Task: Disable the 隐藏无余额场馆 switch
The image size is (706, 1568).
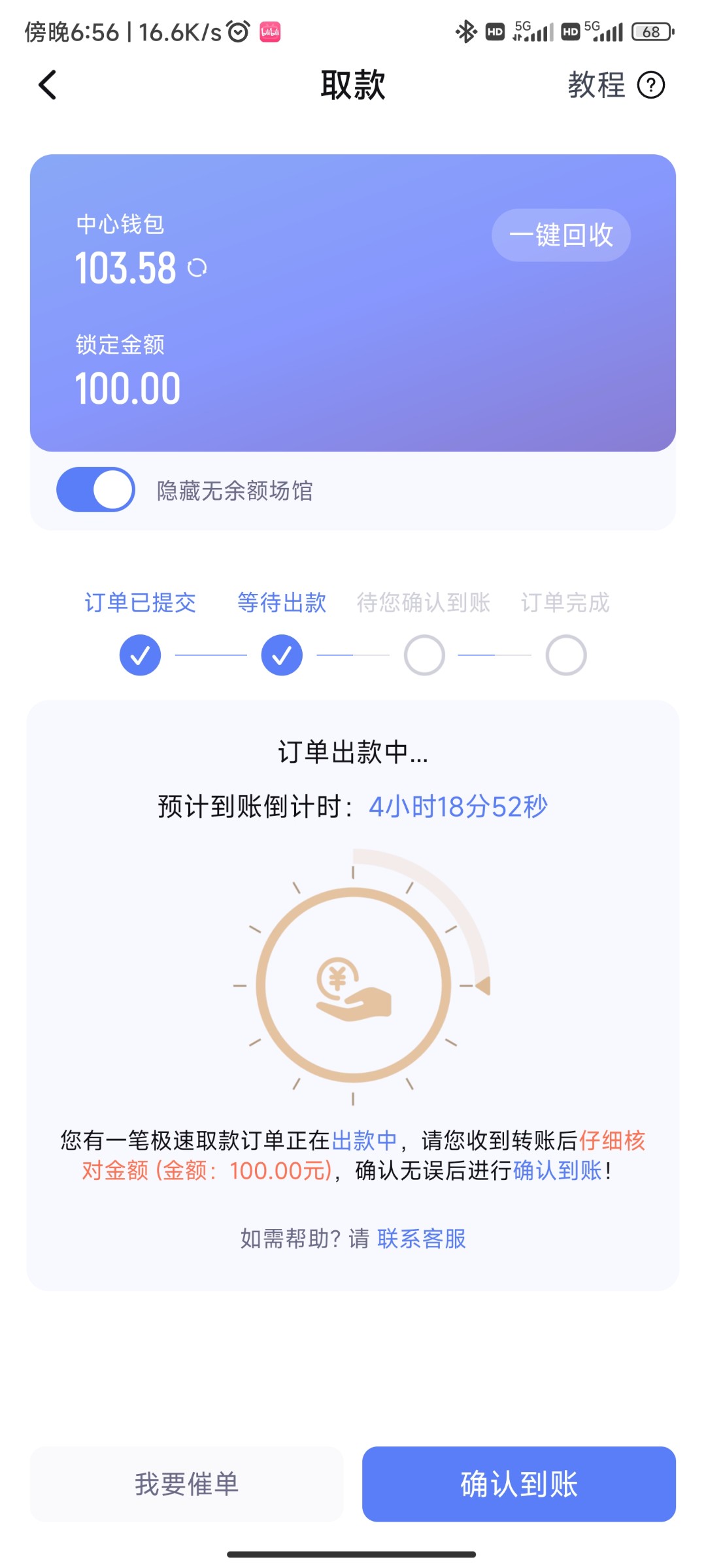Action: pos(95,489)
